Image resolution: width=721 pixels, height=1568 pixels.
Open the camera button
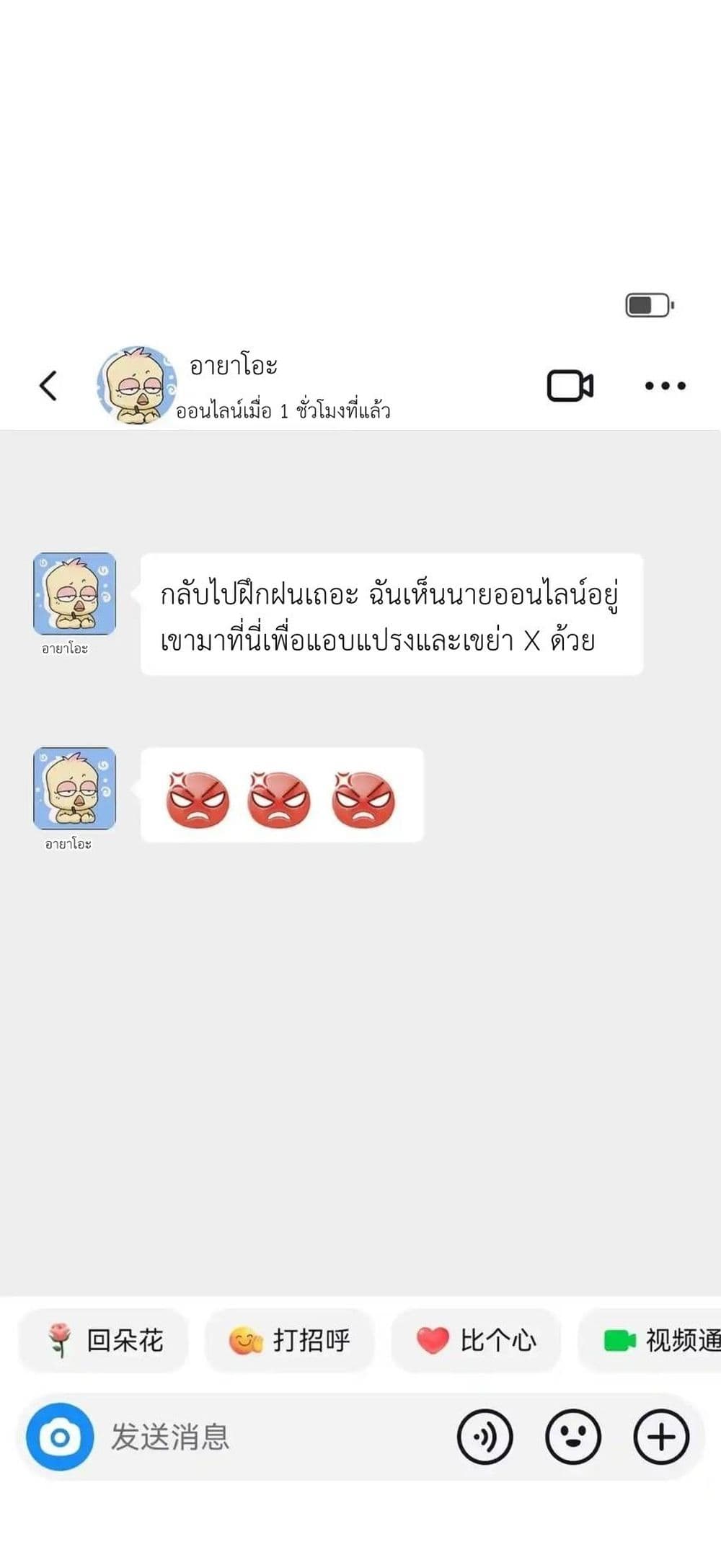click(x=60, y=1437)
